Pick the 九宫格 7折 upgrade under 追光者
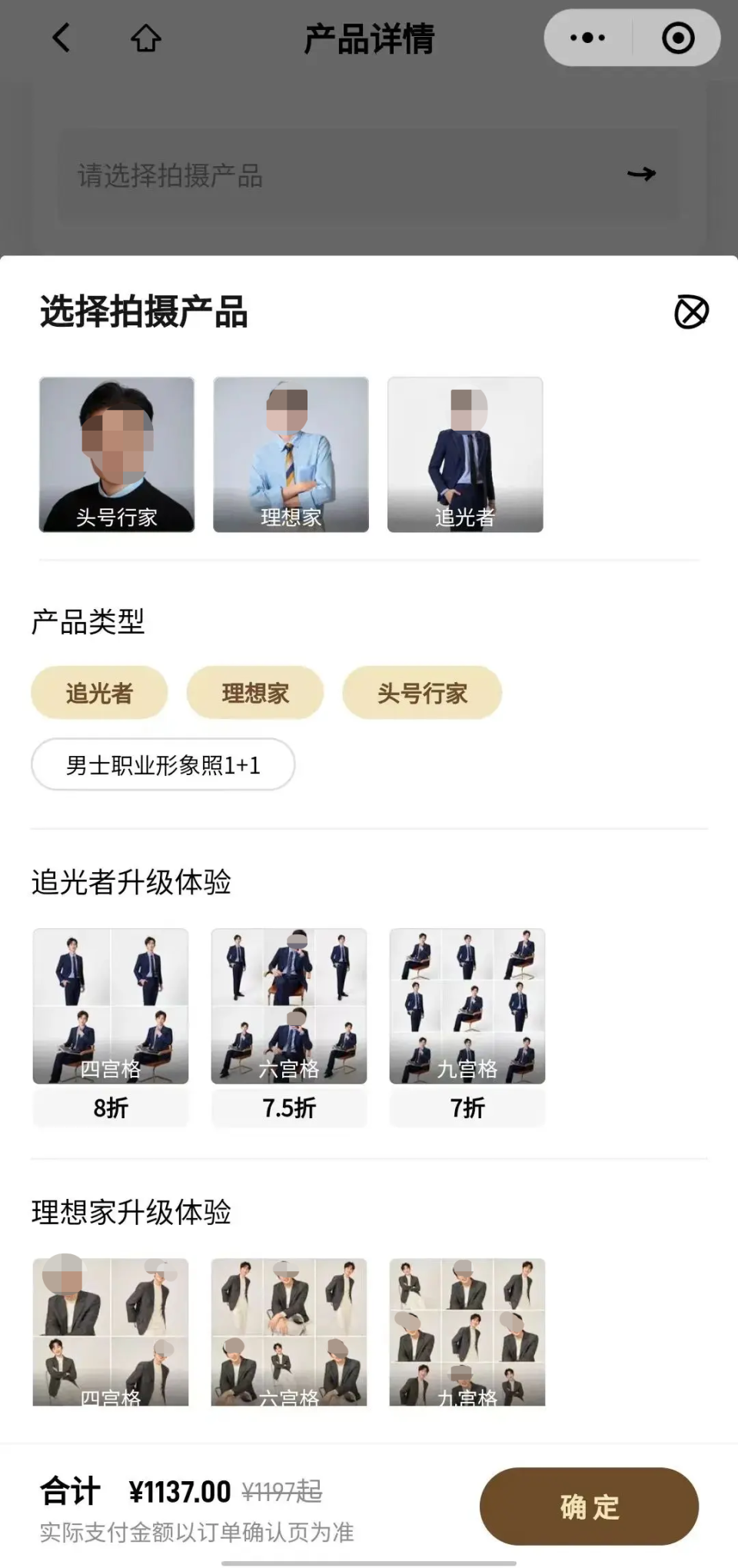The width and height of the screenshot is (738, 1568). click(x=467, y=1004)
